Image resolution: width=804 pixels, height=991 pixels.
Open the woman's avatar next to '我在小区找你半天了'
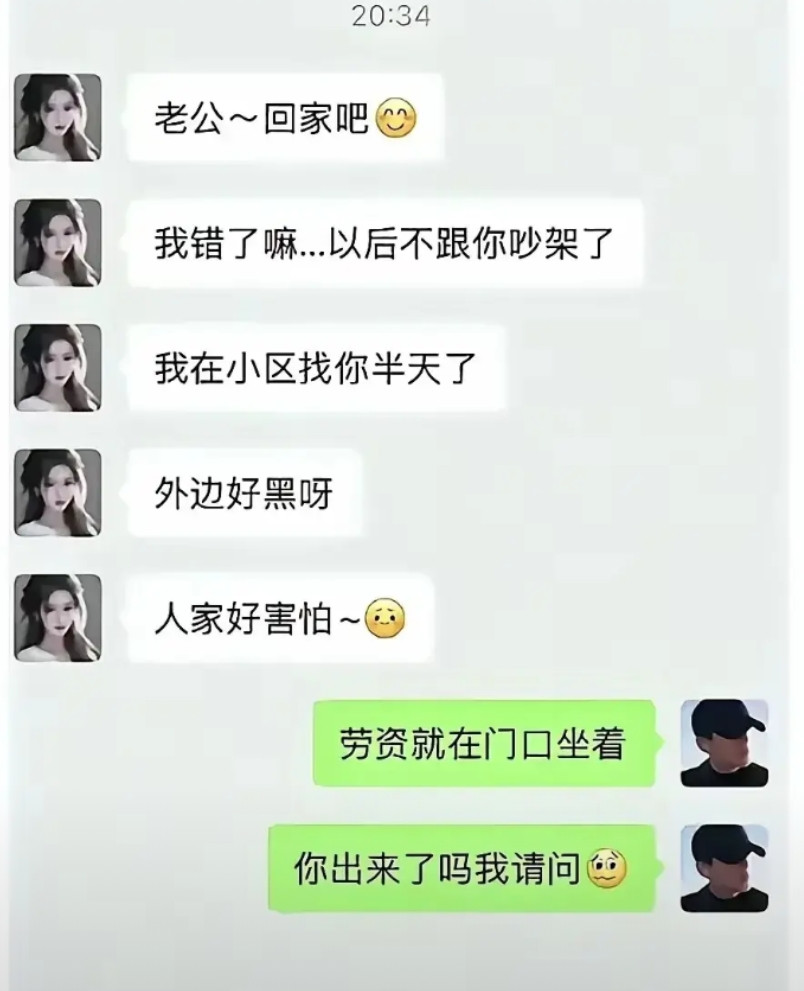click(x=57, y=368)
